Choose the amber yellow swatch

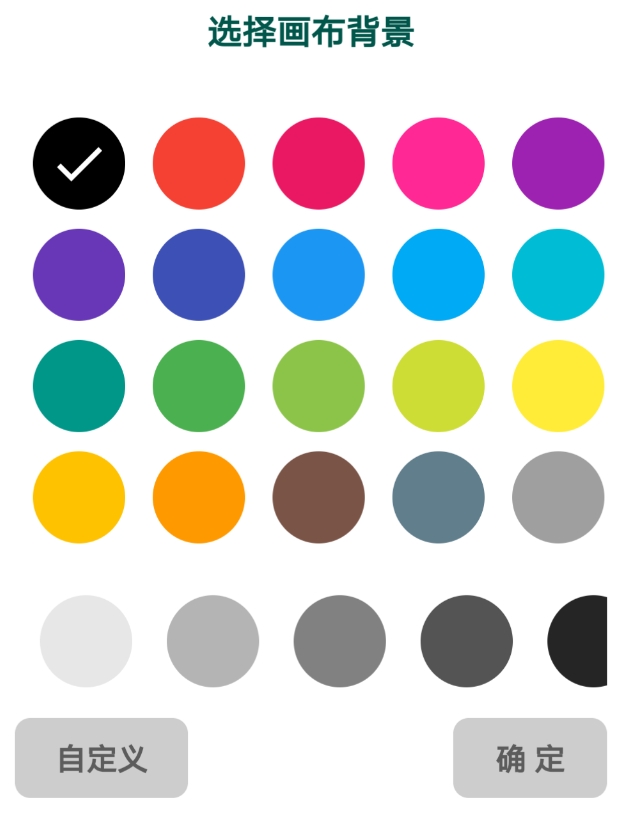(x=79, y=497)
